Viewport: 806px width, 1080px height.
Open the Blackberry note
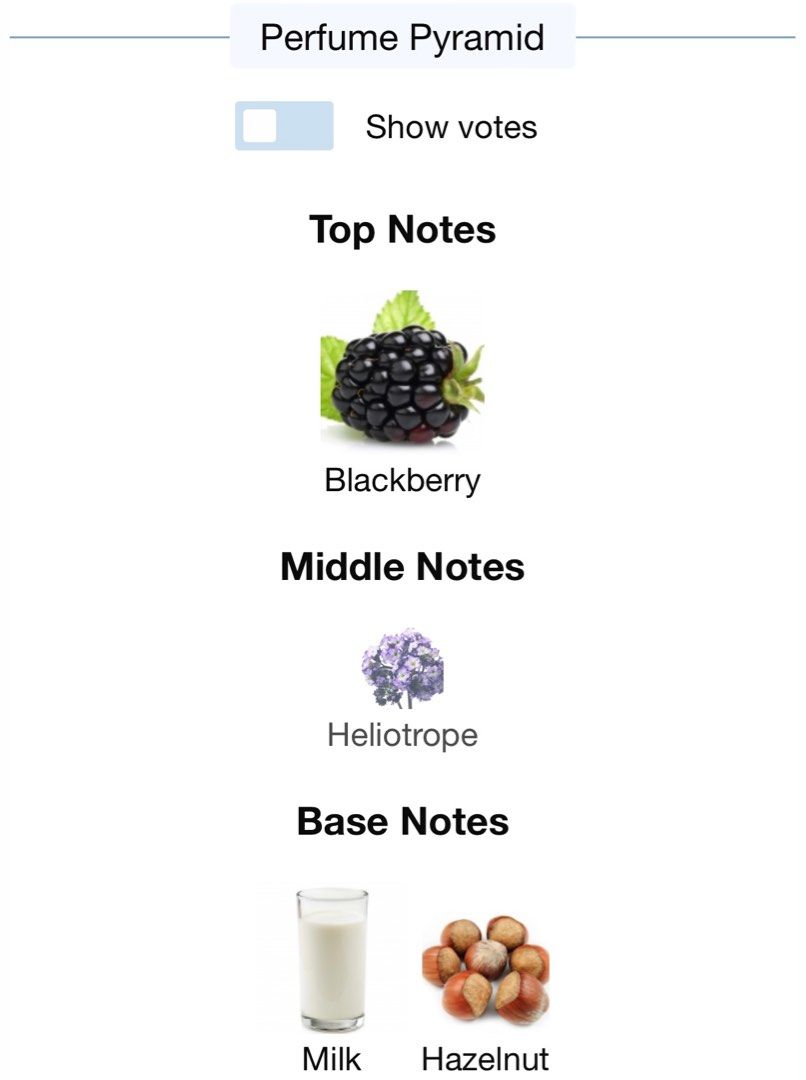pos(402,370)
